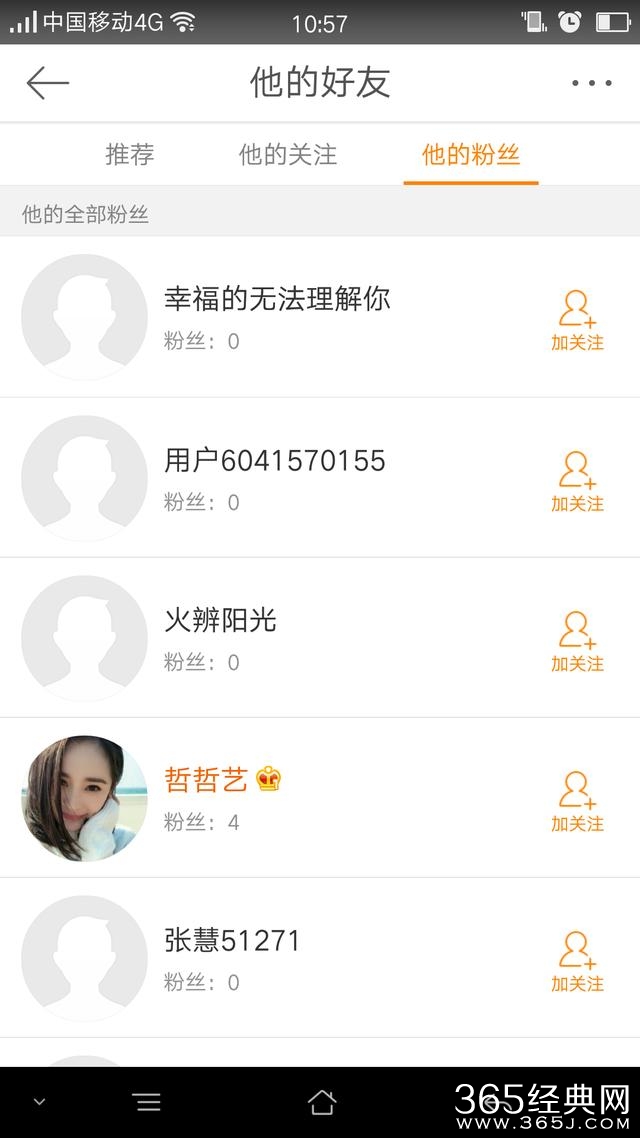This screenshot has width=640, height=1138.
Task: Open the profile of 哲哲艺
Action: click(x=206, y=780)
